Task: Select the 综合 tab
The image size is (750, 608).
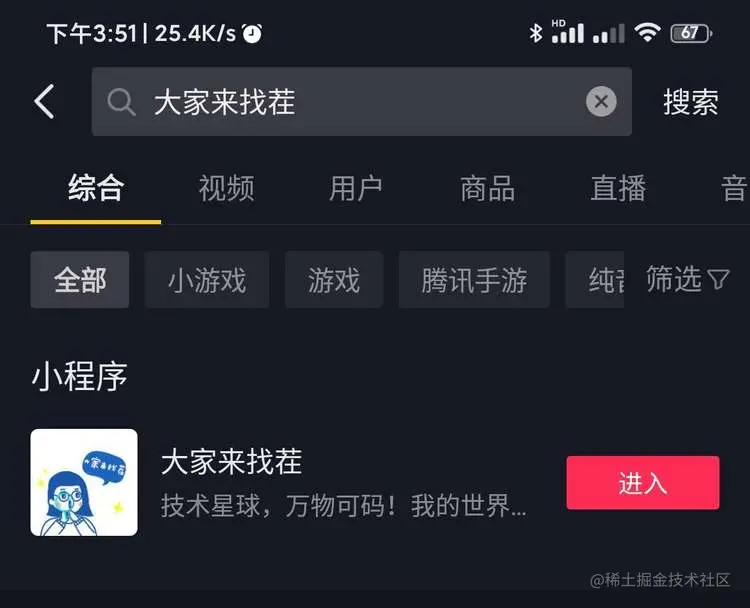Action: pos(96,188)
